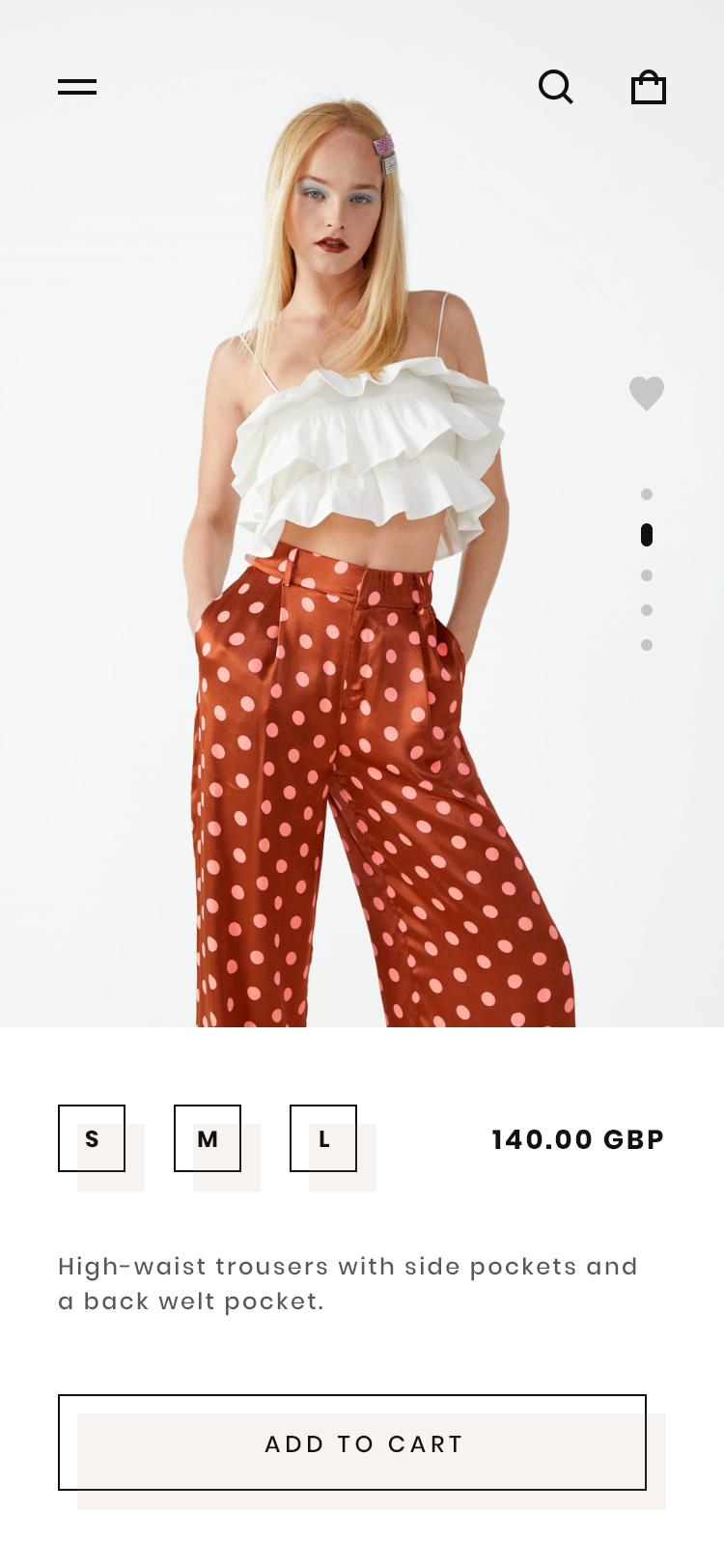Jump to the last image indicator dot

point(647,645)
